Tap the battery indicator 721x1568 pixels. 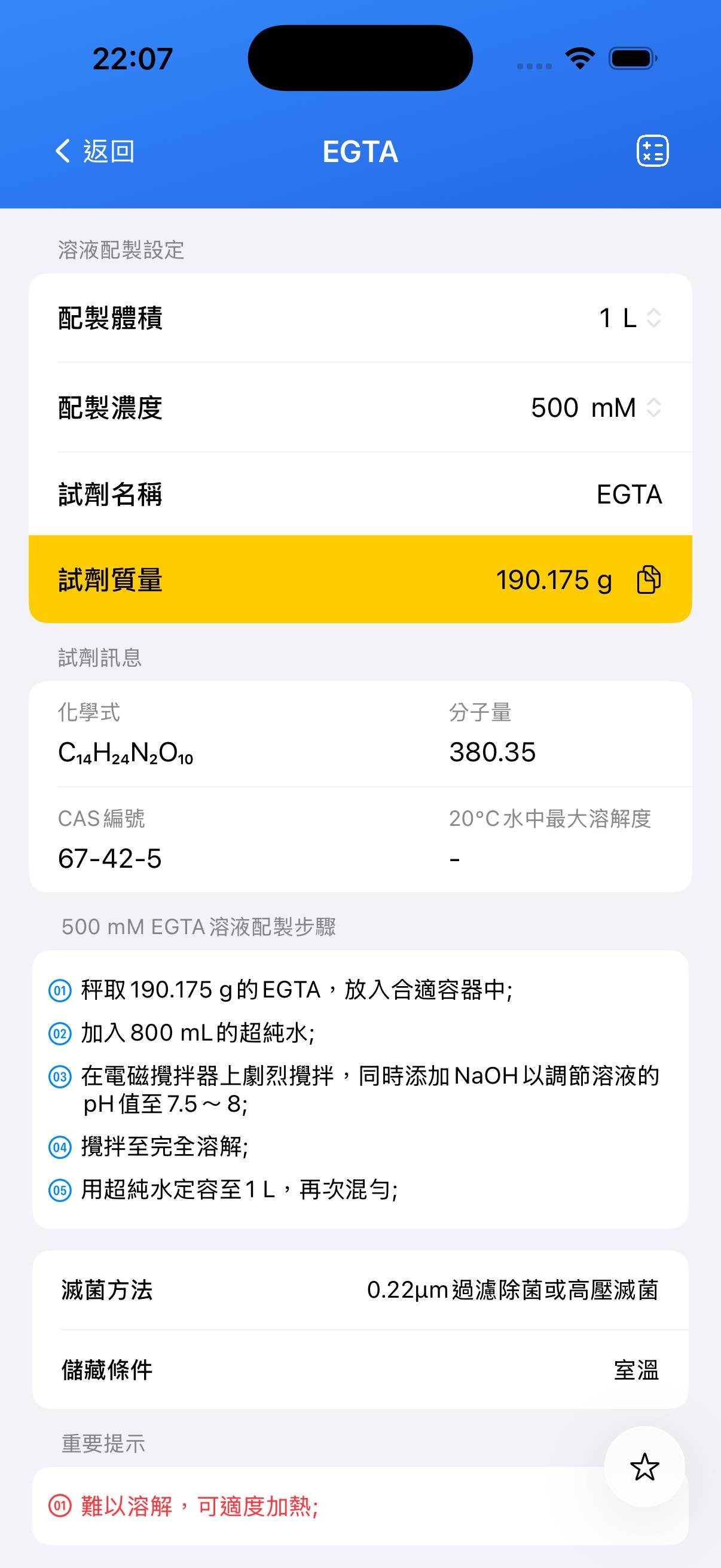click(633, 57)
